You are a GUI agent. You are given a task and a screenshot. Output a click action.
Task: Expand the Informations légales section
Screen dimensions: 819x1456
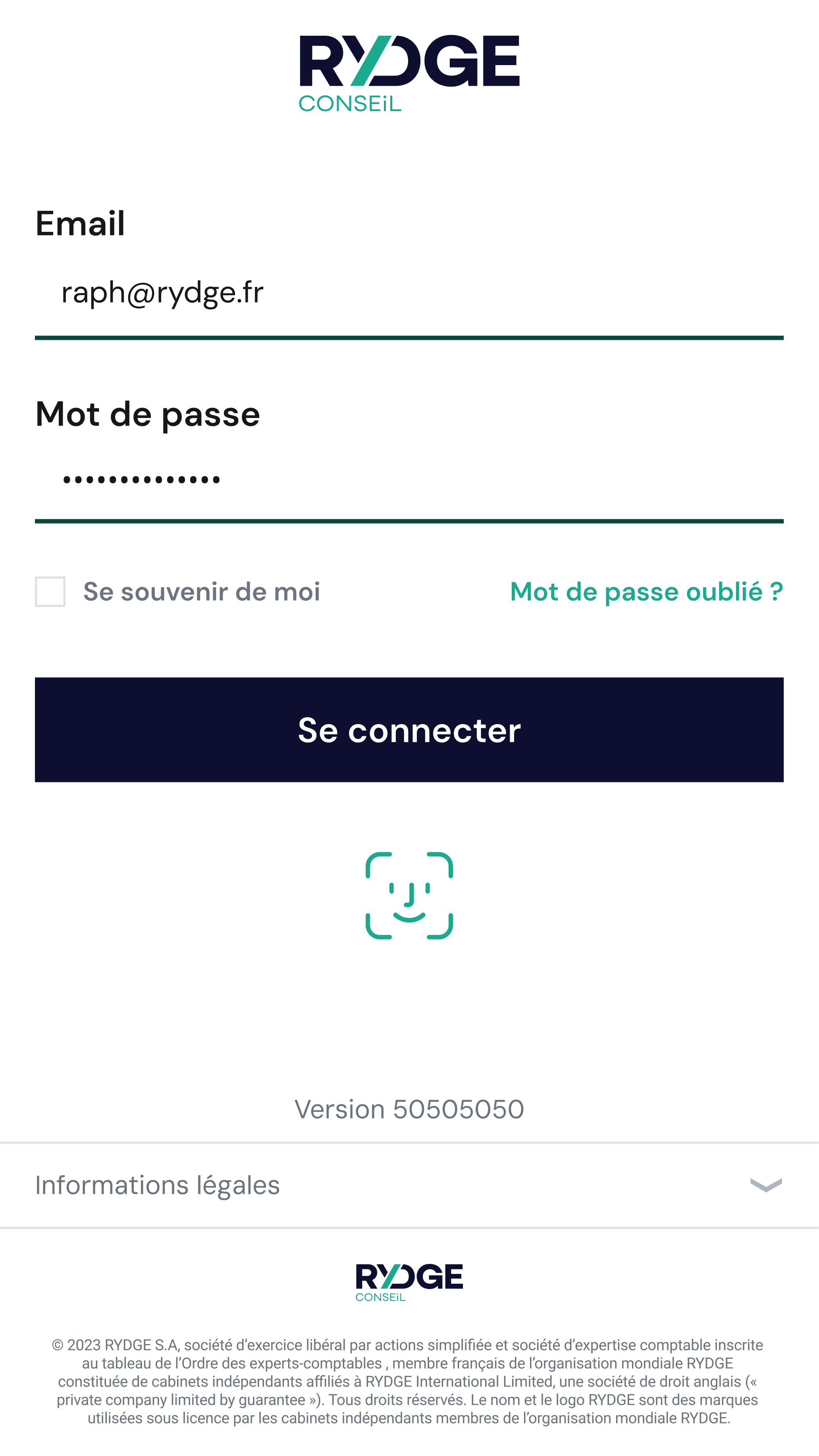point(409,1185)
